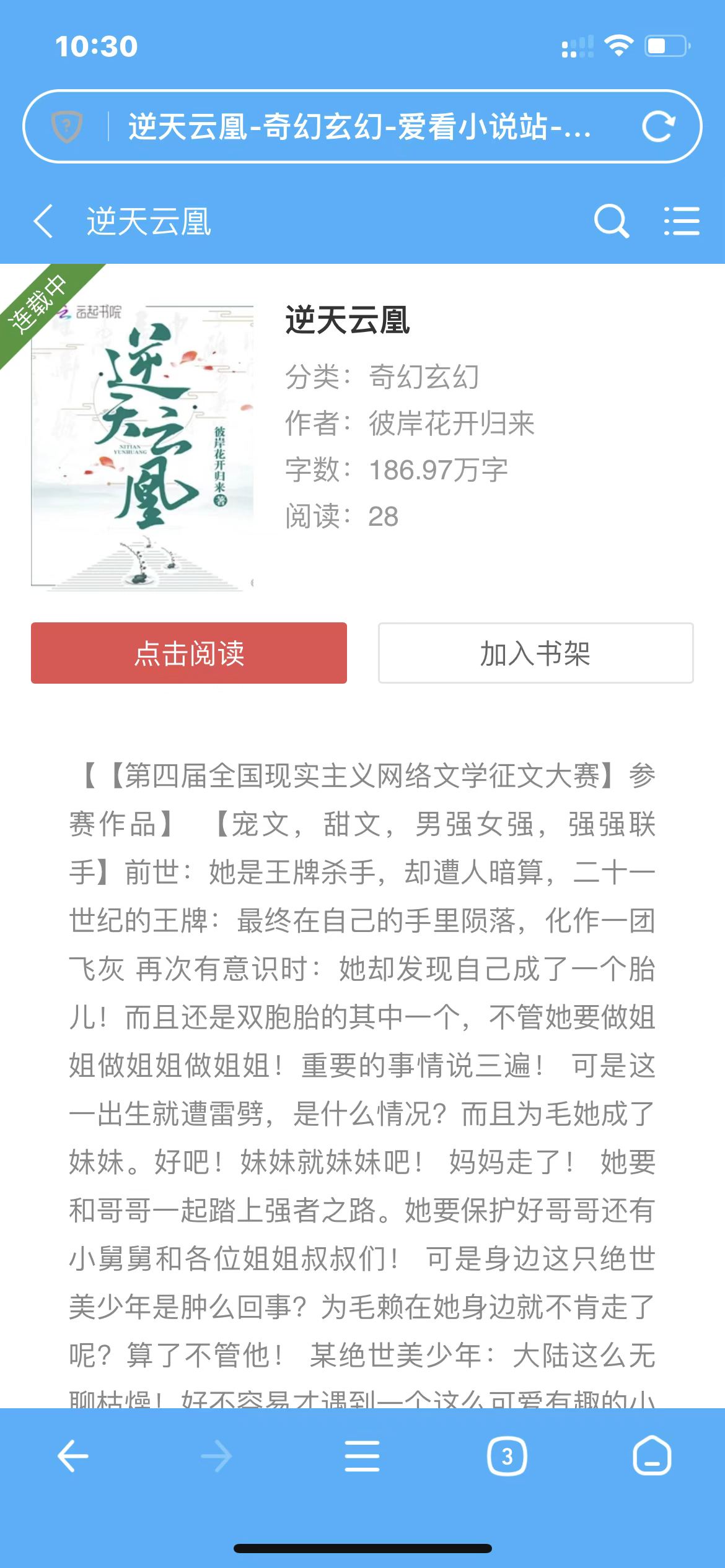The height and width of the screenshot is (1568, 725).
Task: Open the list menu icon in the header
Action: coord(682,221)
